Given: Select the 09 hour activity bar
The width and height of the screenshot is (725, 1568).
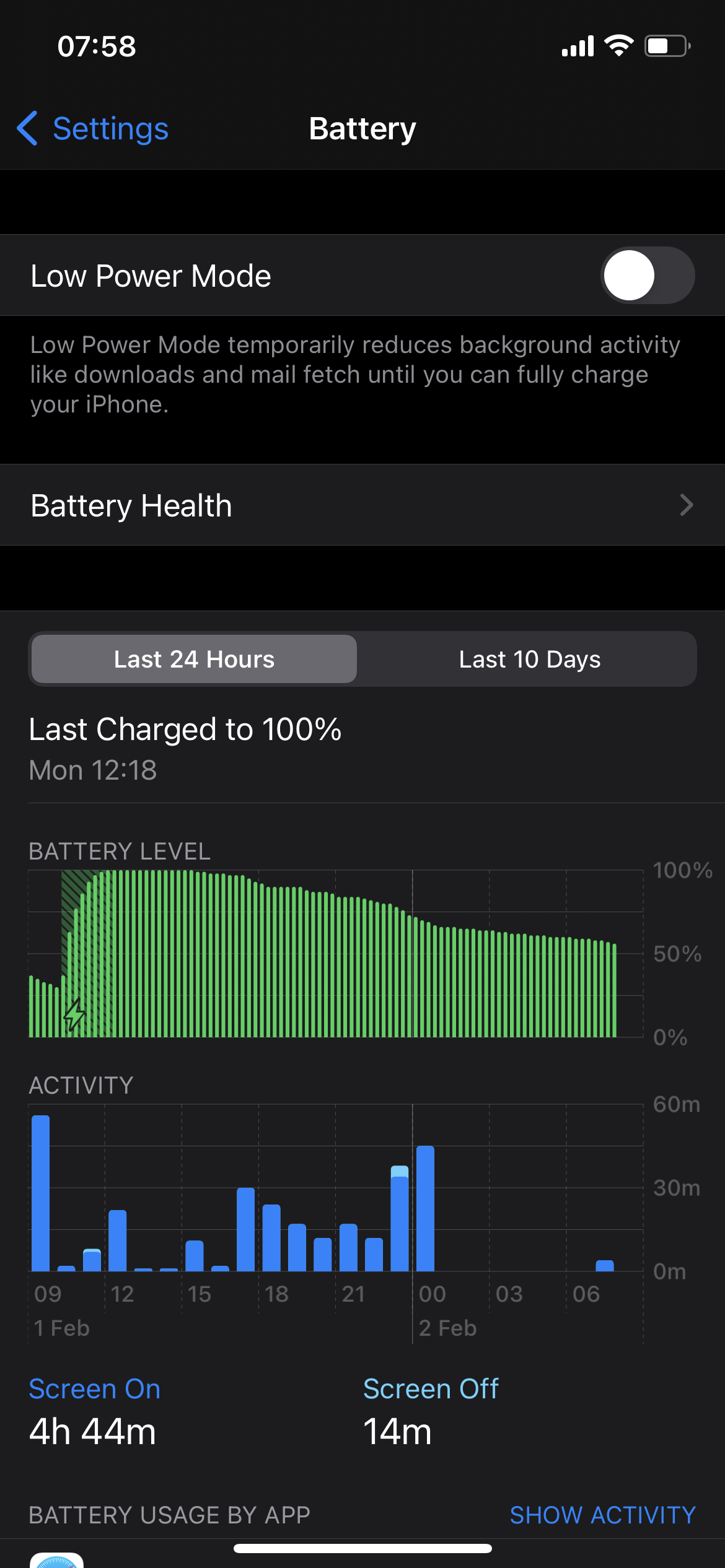Looking at the screenshot, I should [x=41, y=1193].
